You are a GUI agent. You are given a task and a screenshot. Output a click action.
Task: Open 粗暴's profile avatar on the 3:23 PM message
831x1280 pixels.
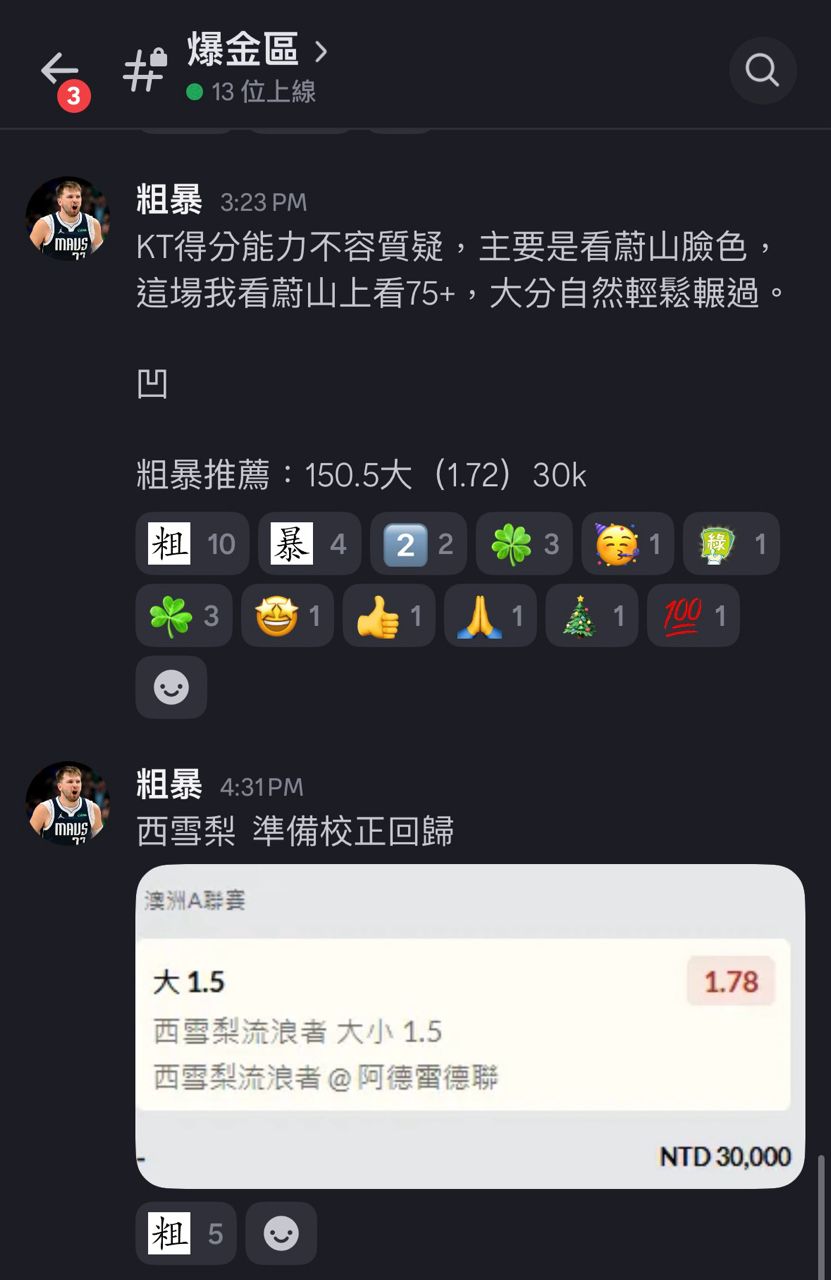click(x=68, y=219)
